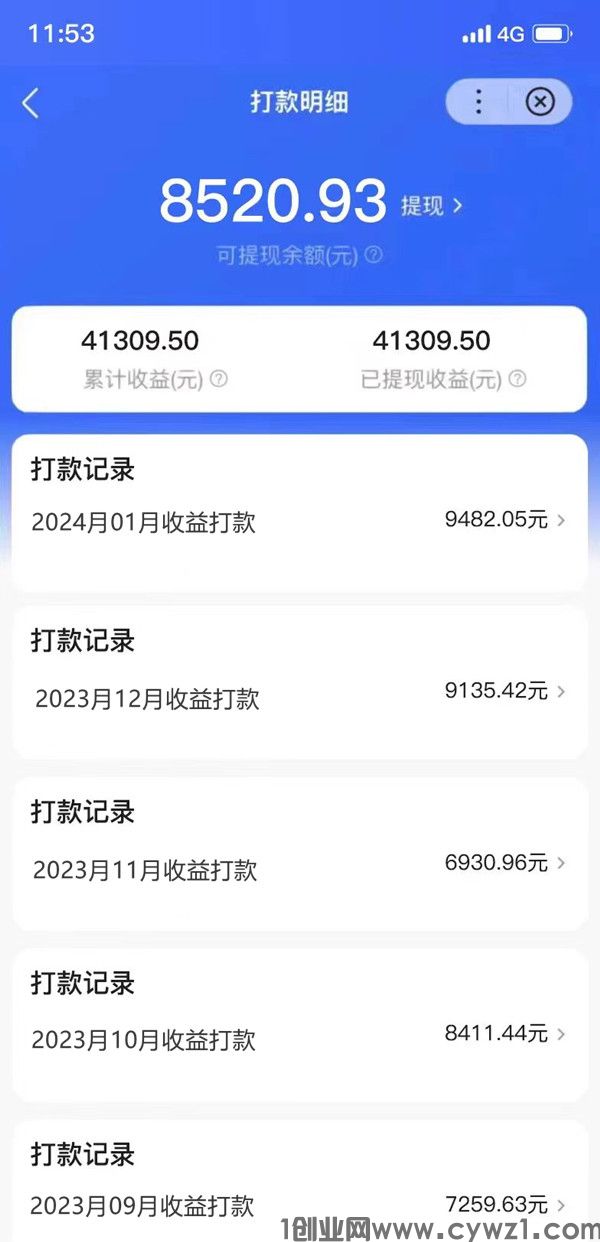
Task: Open the help icon beside 可提现余额
Action: [x=373, y=256]
